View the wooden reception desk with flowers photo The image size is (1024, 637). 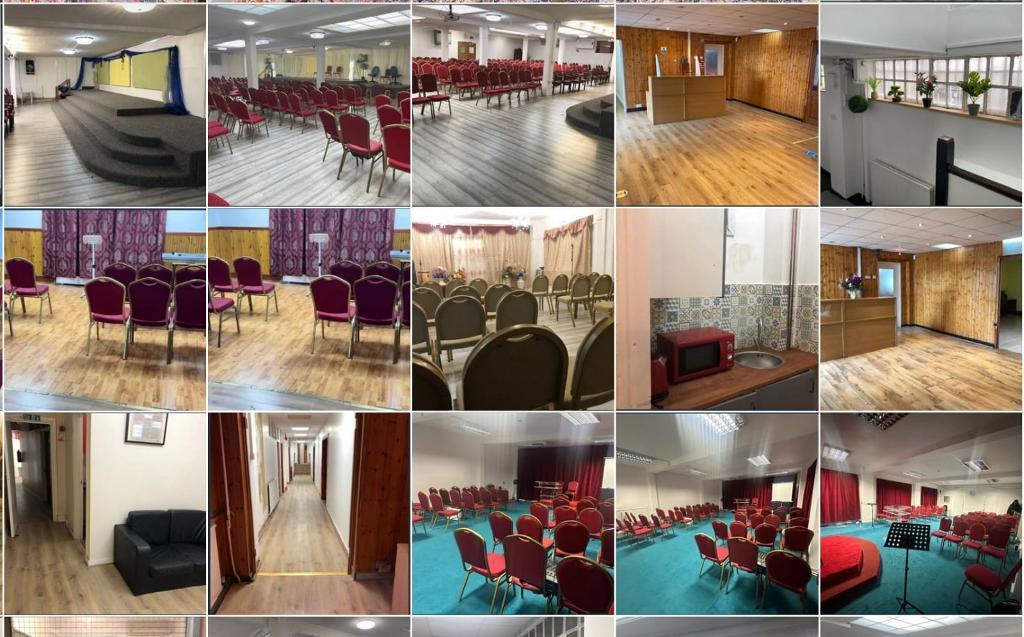pyautogui.click(x=921, y=309)
